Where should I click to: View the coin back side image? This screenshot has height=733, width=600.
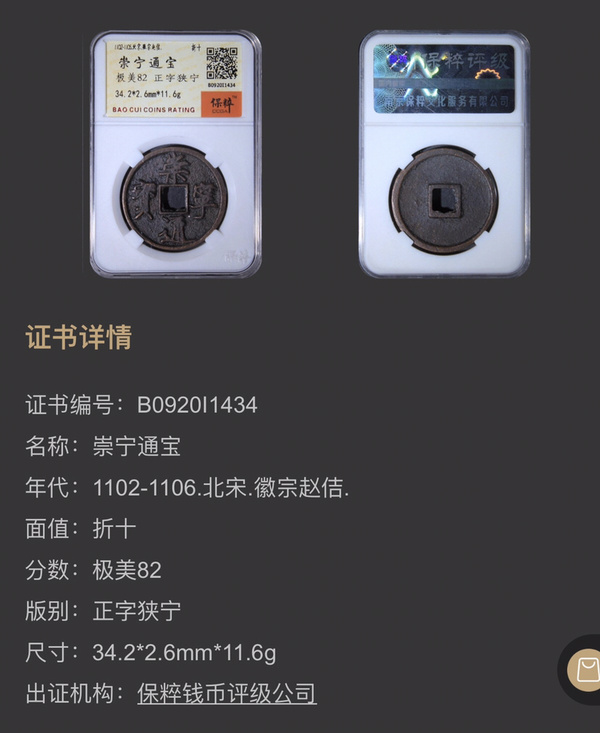click(444, 154)
